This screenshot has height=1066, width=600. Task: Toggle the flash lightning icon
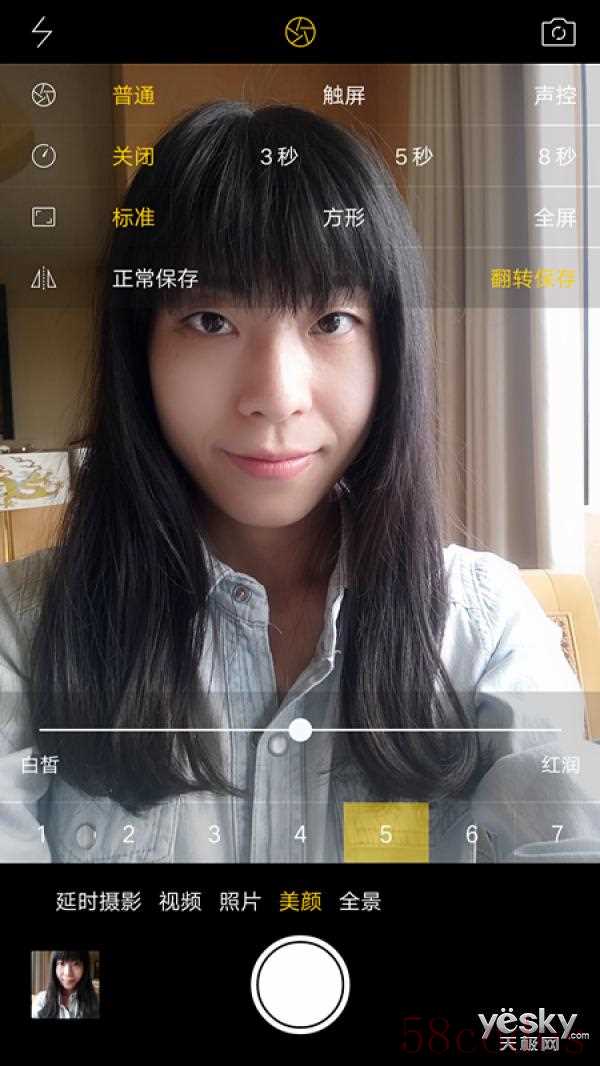[42, 32]
